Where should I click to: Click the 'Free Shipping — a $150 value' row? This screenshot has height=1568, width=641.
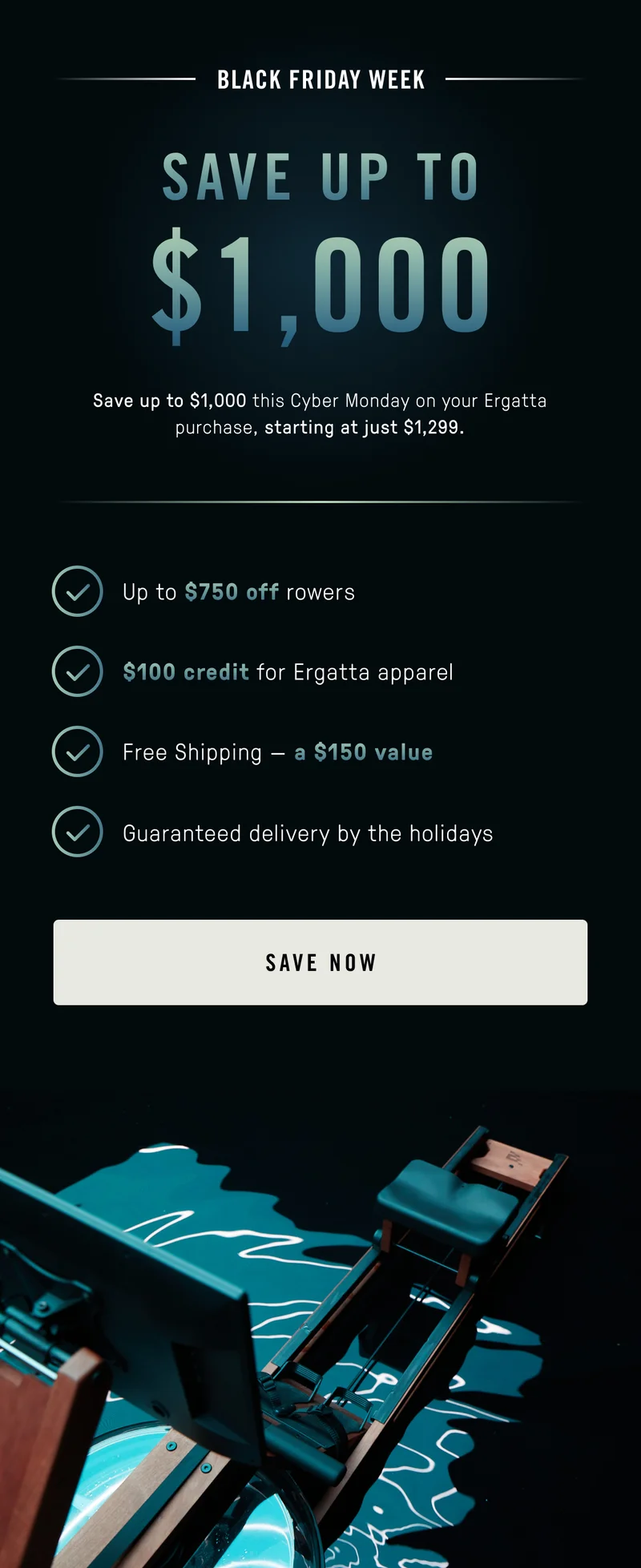pyautogui.click(x=276, y=752)
